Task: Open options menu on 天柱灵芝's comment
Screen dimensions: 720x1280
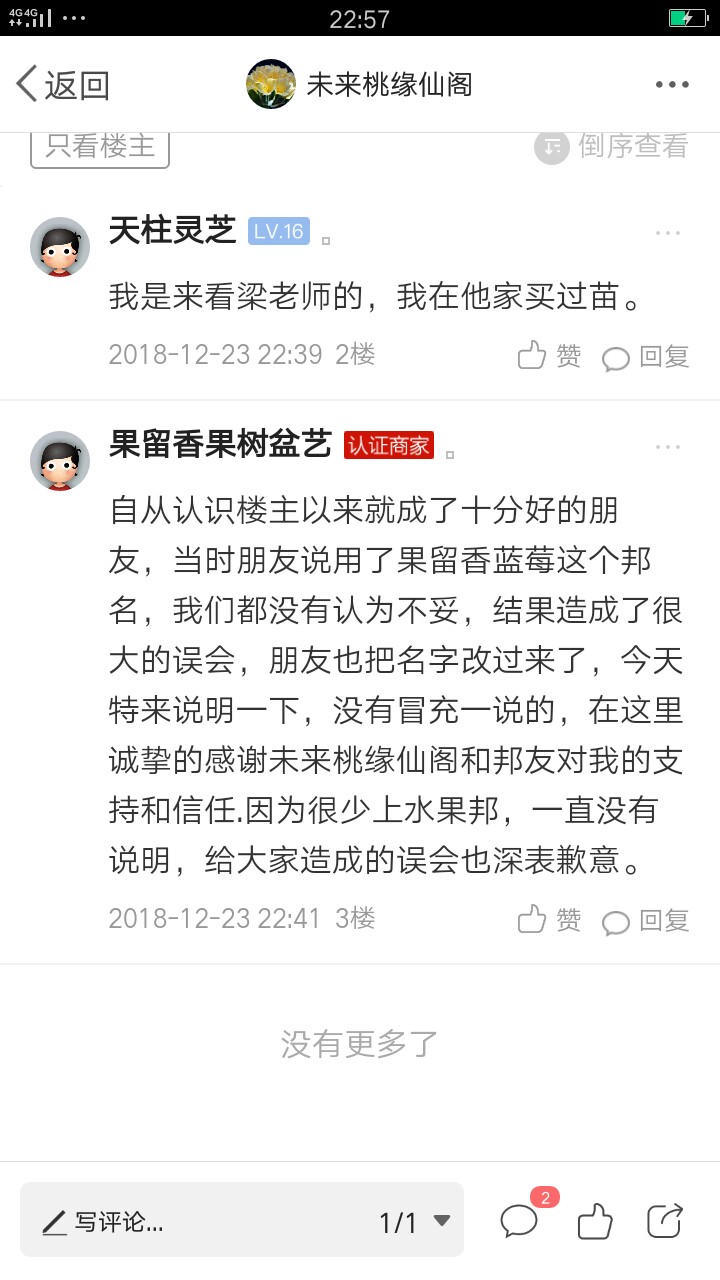Action: coord(667,233)
